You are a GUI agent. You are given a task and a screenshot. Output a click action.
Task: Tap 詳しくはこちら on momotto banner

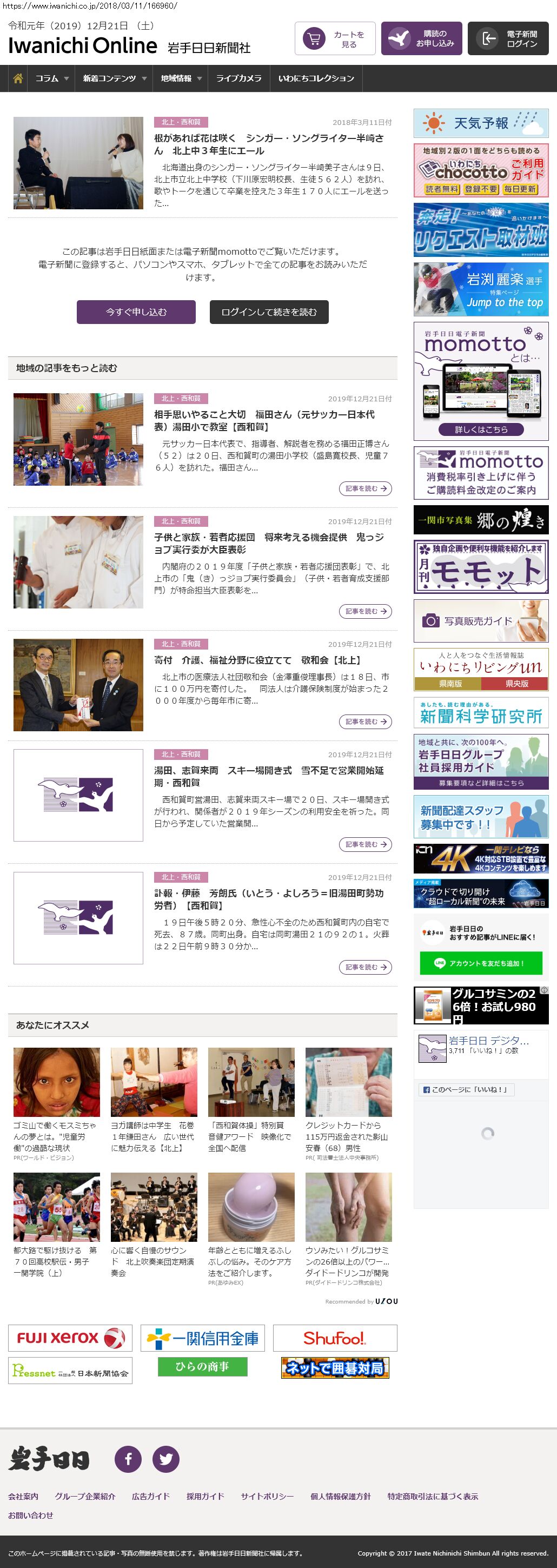pyautogui.click(x=481, y=429)
